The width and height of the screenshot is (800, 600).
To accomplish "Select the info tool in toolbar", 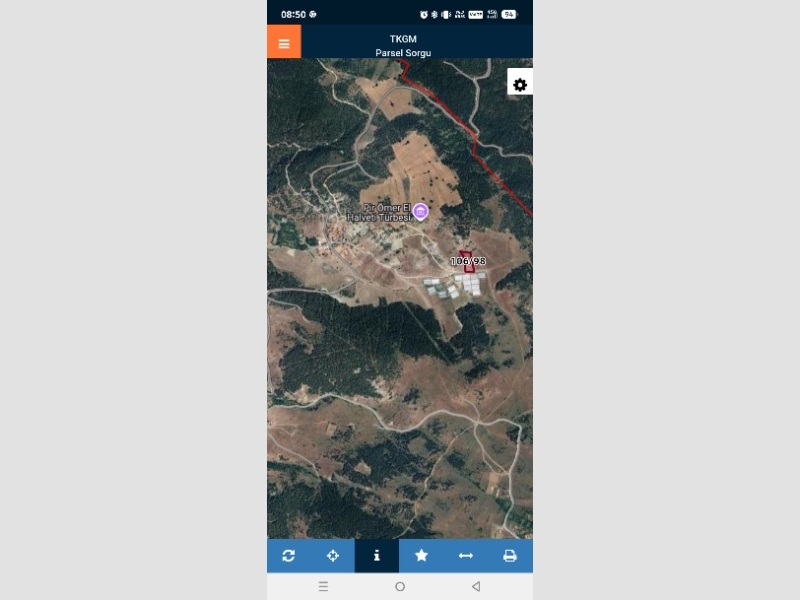I will click(377, 556).
